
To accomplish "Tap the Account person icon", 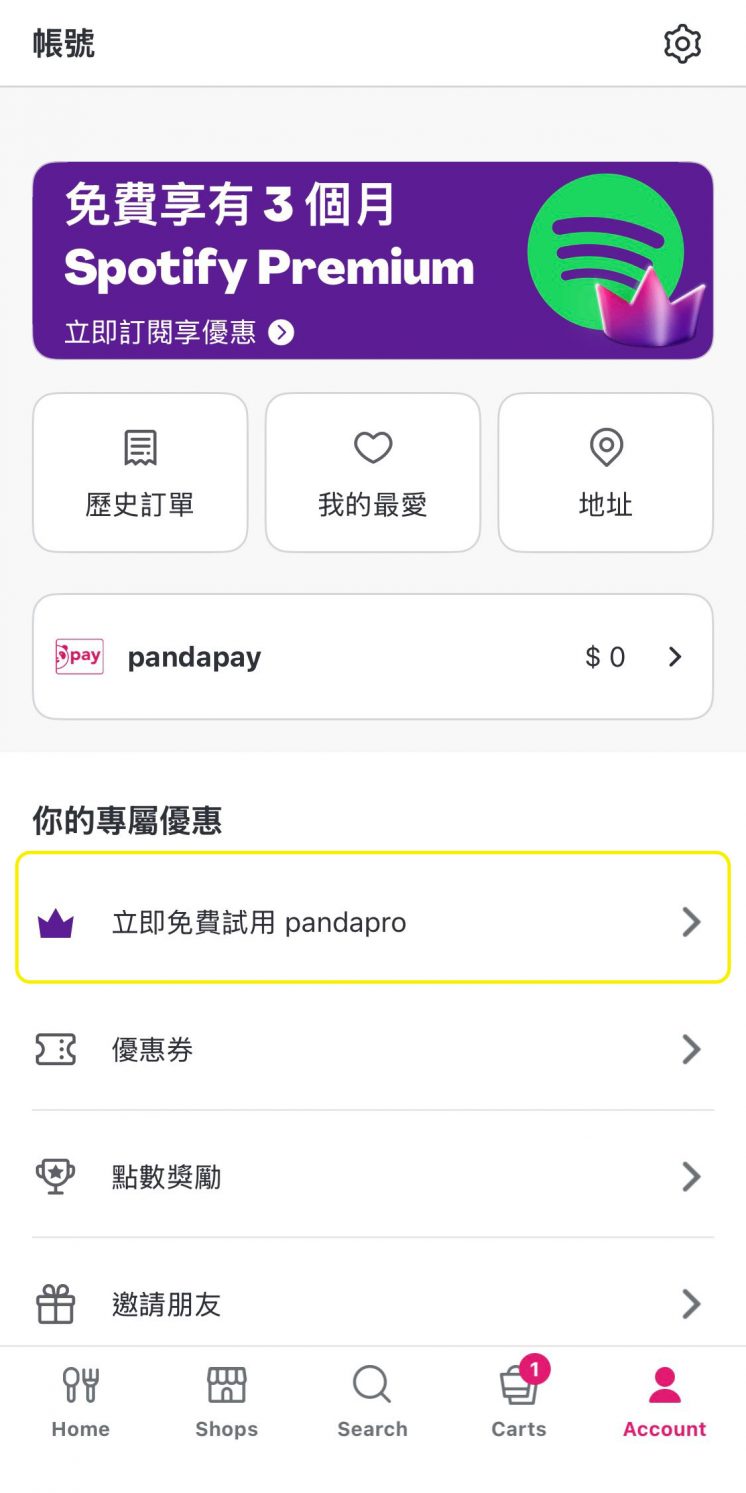I will tap(664, 1386).
